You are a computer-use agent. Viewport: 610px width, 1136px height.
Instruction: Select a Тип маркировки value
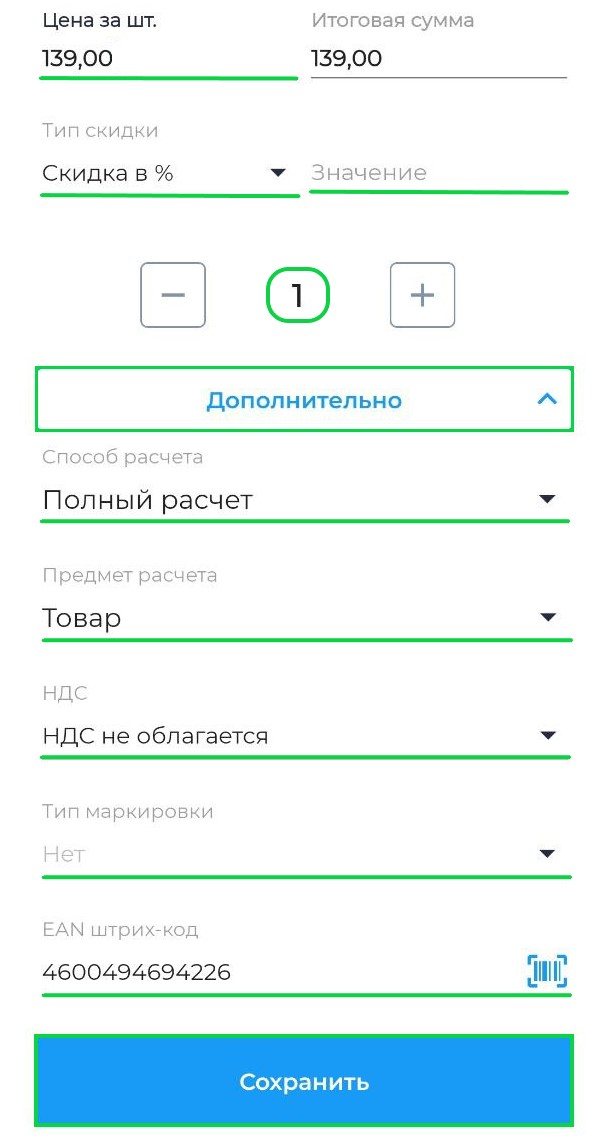(x=304, y=855)
